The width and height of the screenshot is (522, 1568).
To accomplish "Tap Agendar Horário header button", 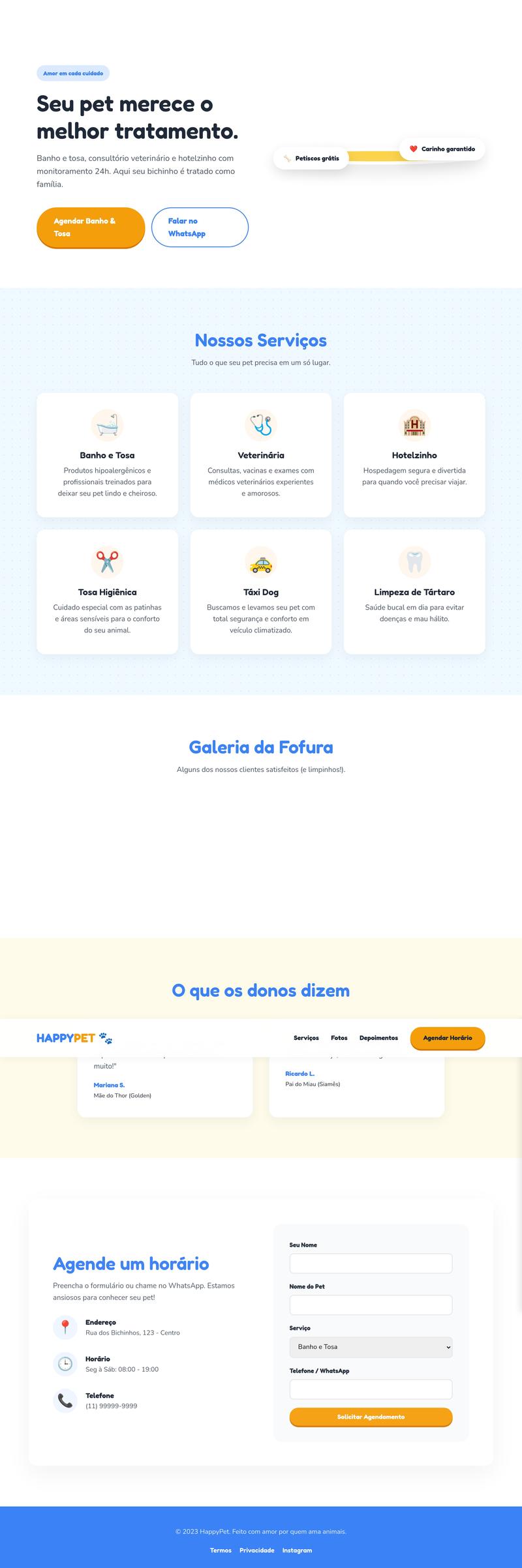I will click(x=447, y=1037).
